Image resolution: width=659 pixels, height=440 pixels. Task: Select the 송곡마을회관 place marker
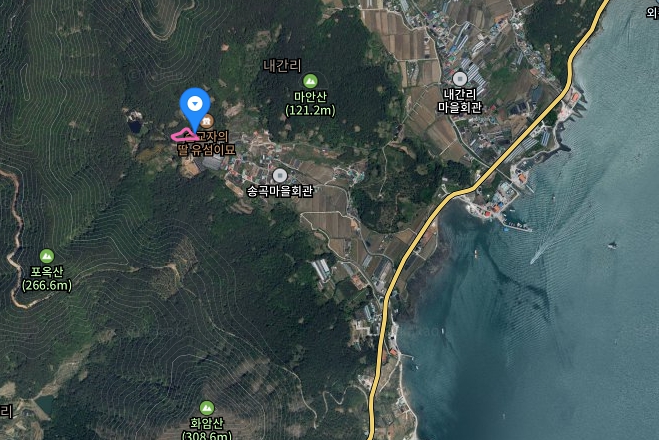click(280, 175)
